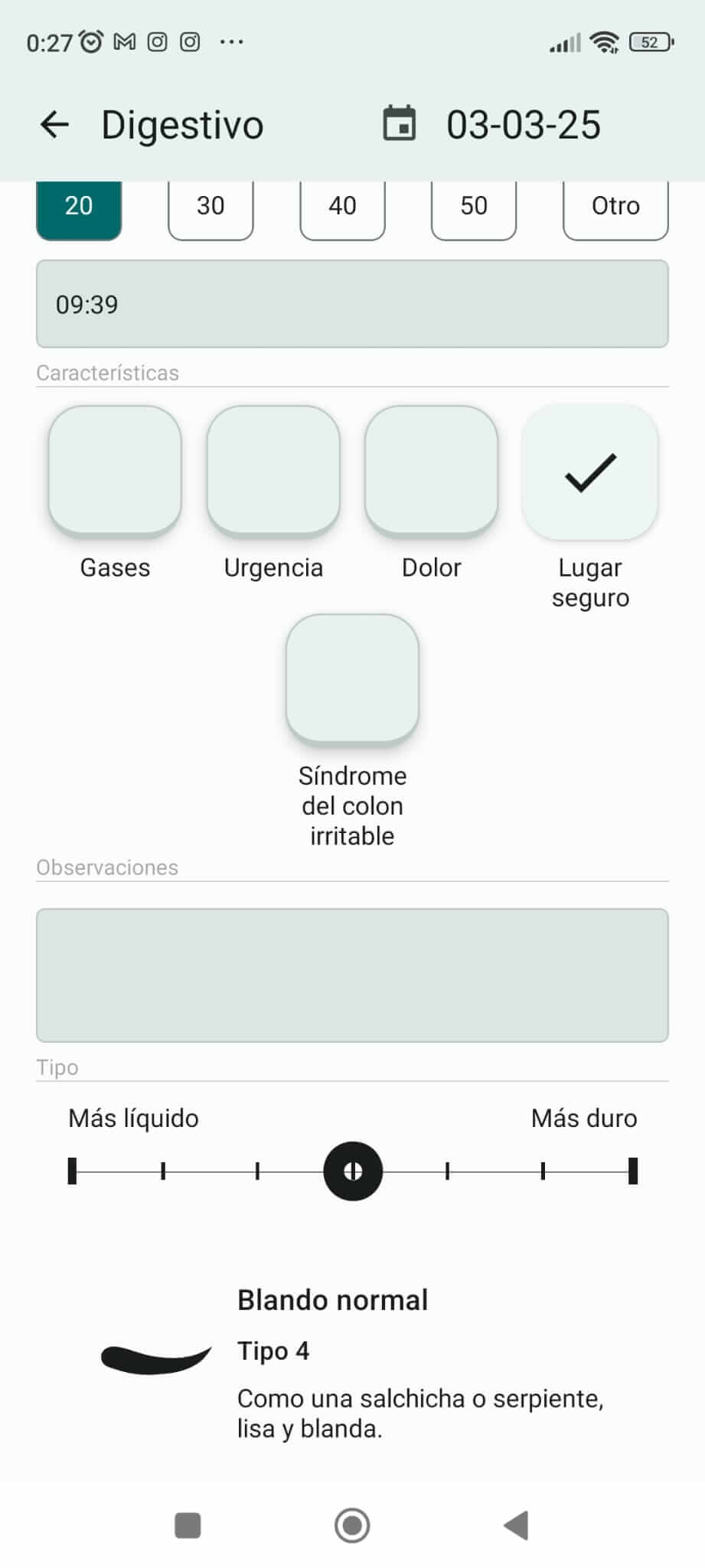Choose the 50 duration button
Screen dimensions: 705x1568
pyautogui.click(x=473, y=205)
